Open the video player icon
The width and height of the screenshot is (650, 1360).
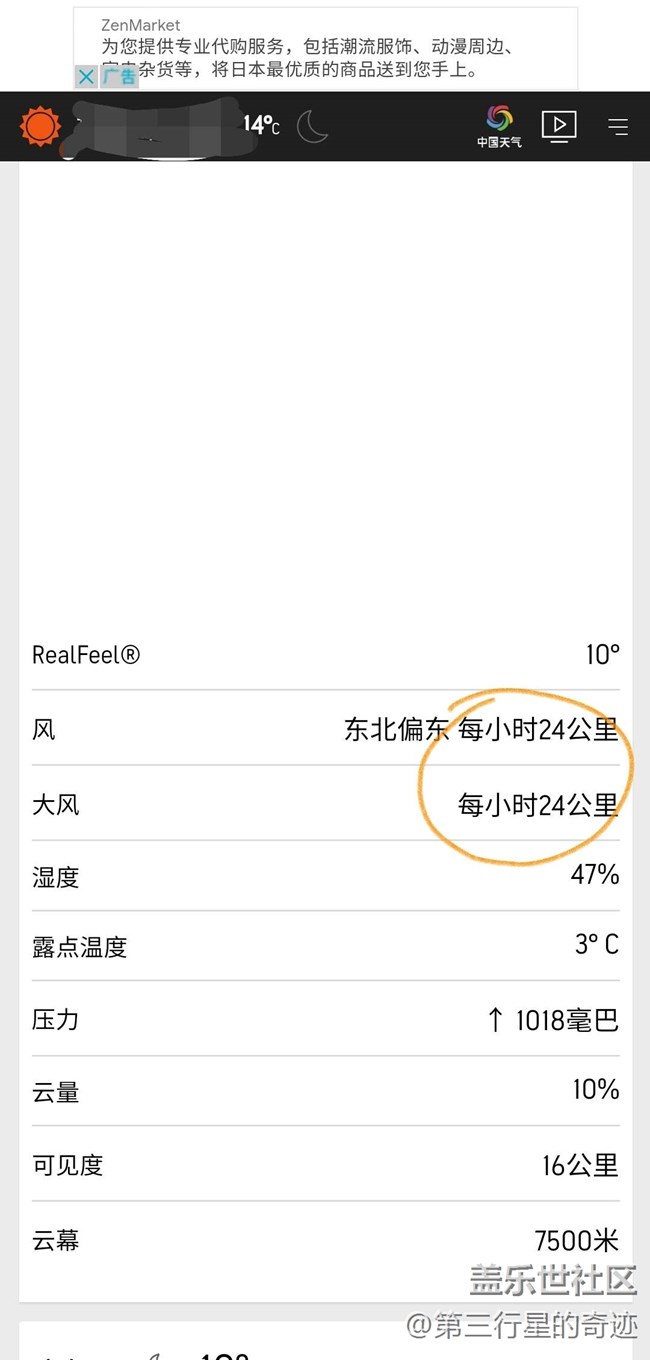(x=559, y=125)
